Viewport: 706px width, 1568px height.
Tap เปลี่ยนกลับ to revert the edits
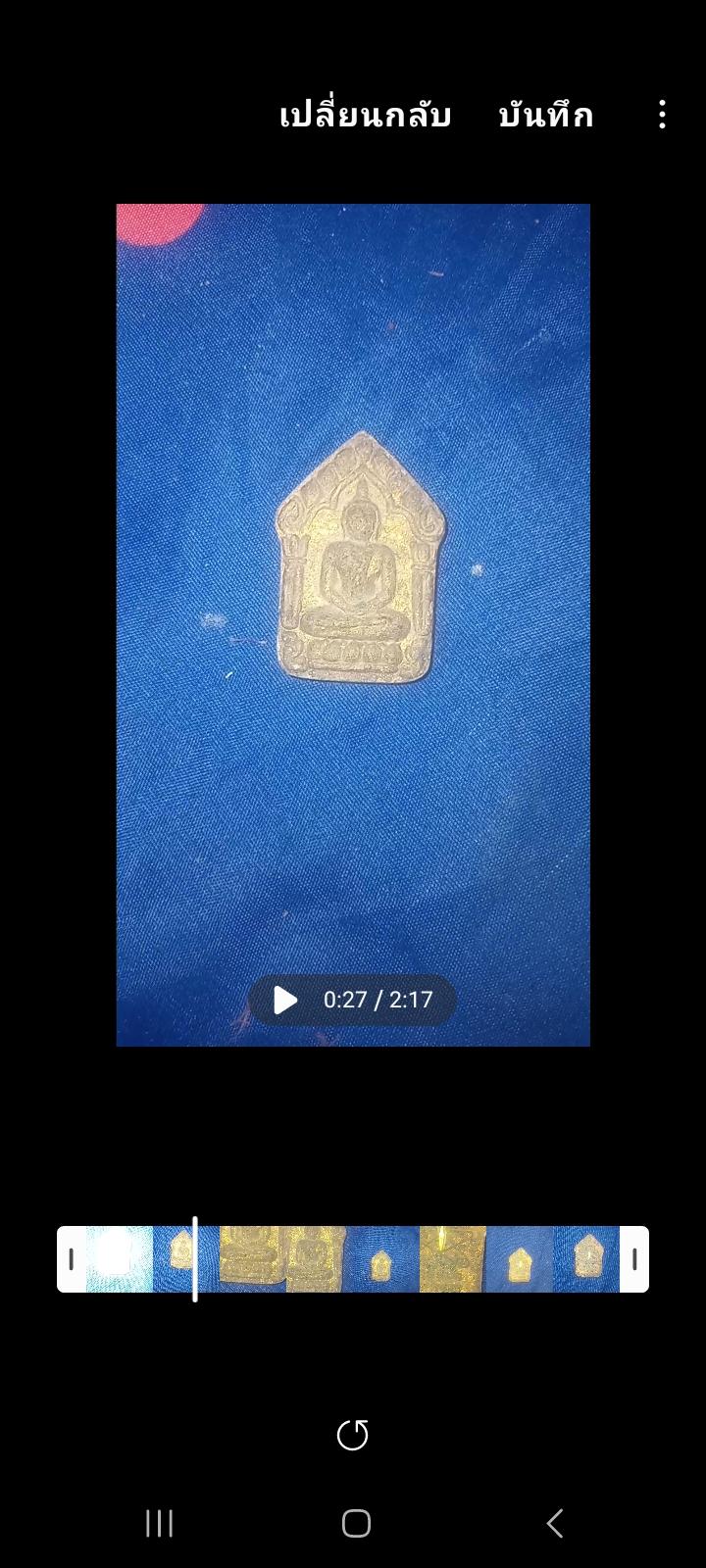pos(365,116)
